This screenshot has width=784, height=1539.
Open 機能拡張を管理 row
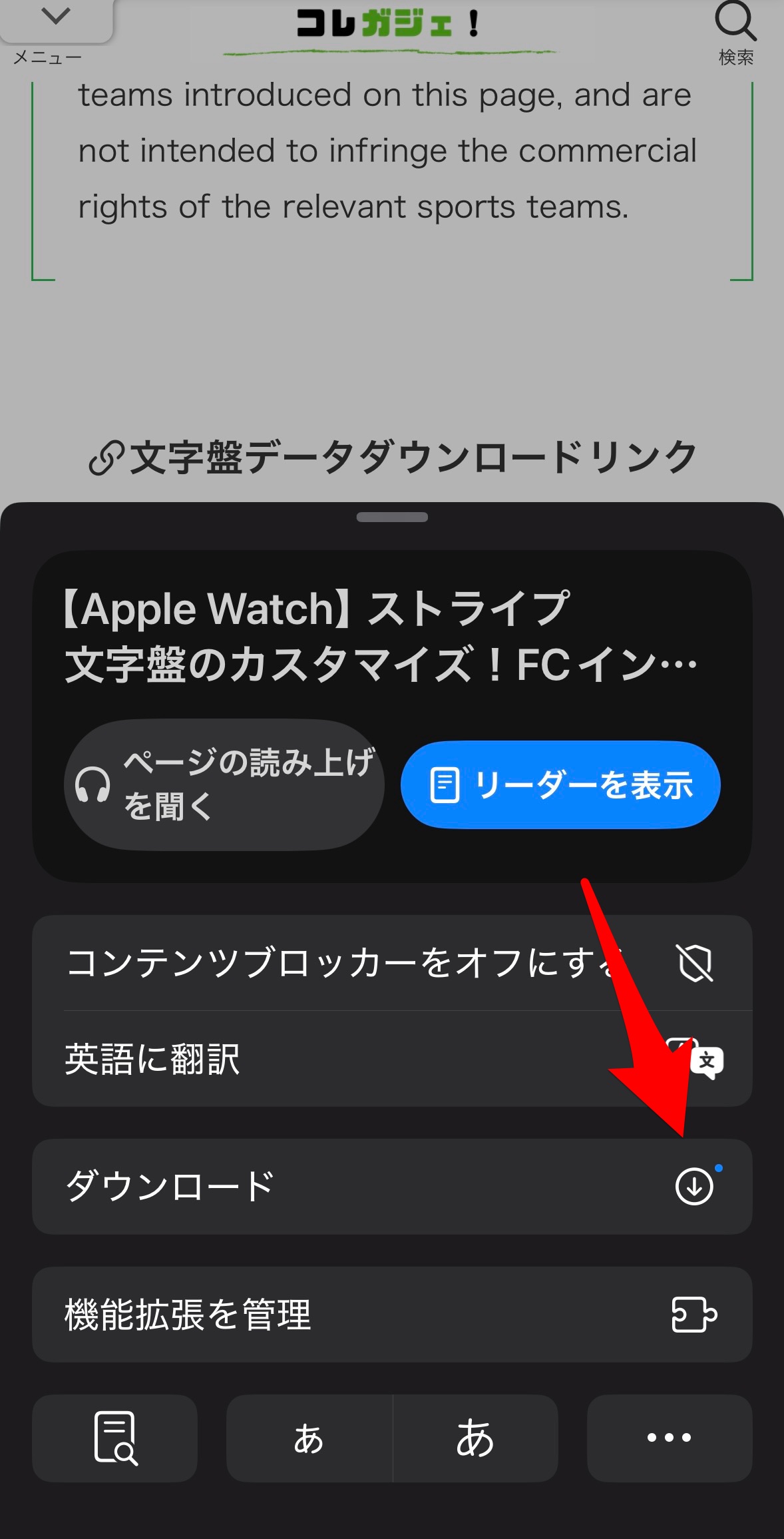tap(391, 1315)
